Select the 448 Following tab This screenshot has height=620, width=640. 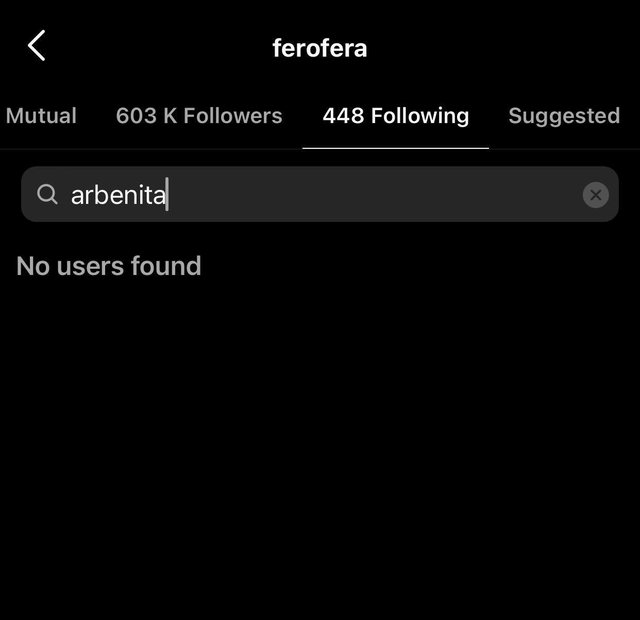pos(395,116)
